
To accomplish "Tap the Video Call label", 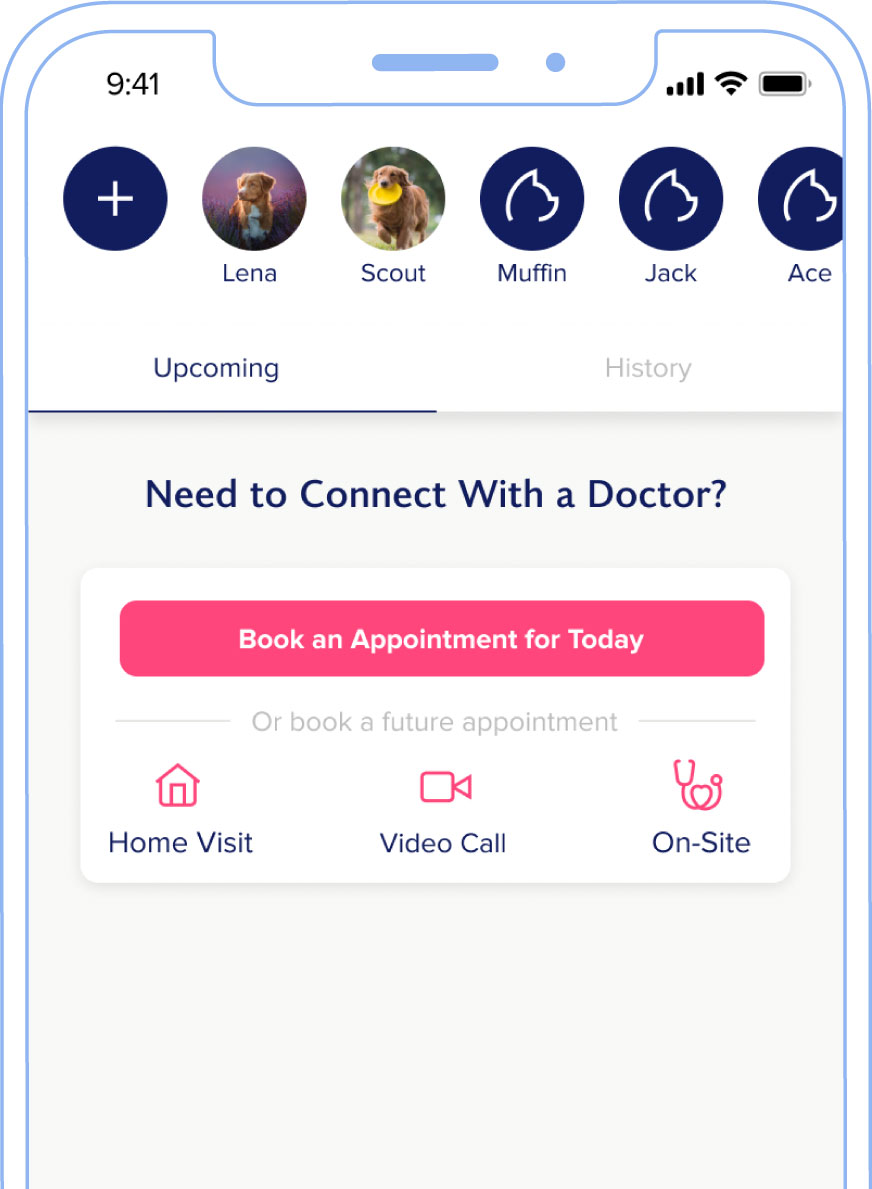I will (x=443, y=843).
